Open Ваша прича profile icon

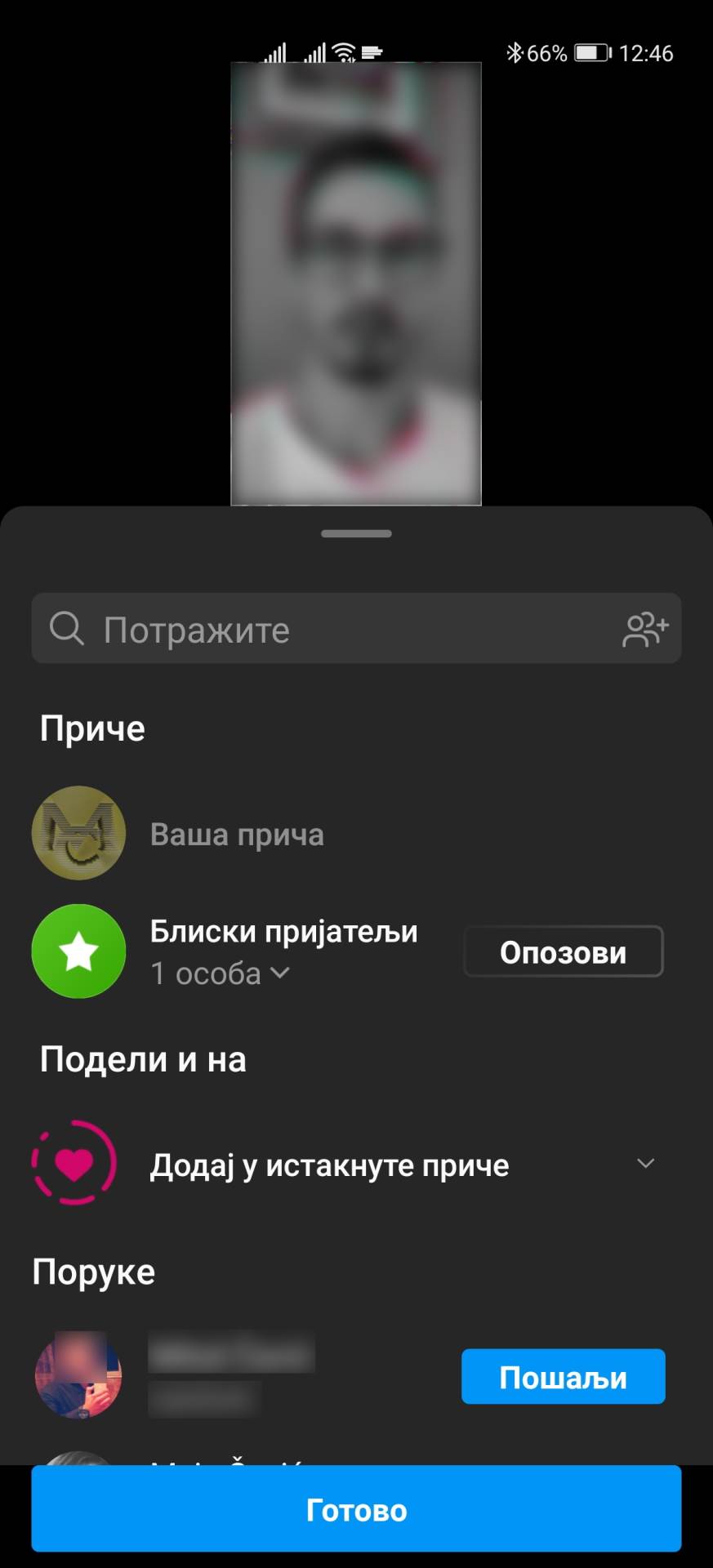78,832
